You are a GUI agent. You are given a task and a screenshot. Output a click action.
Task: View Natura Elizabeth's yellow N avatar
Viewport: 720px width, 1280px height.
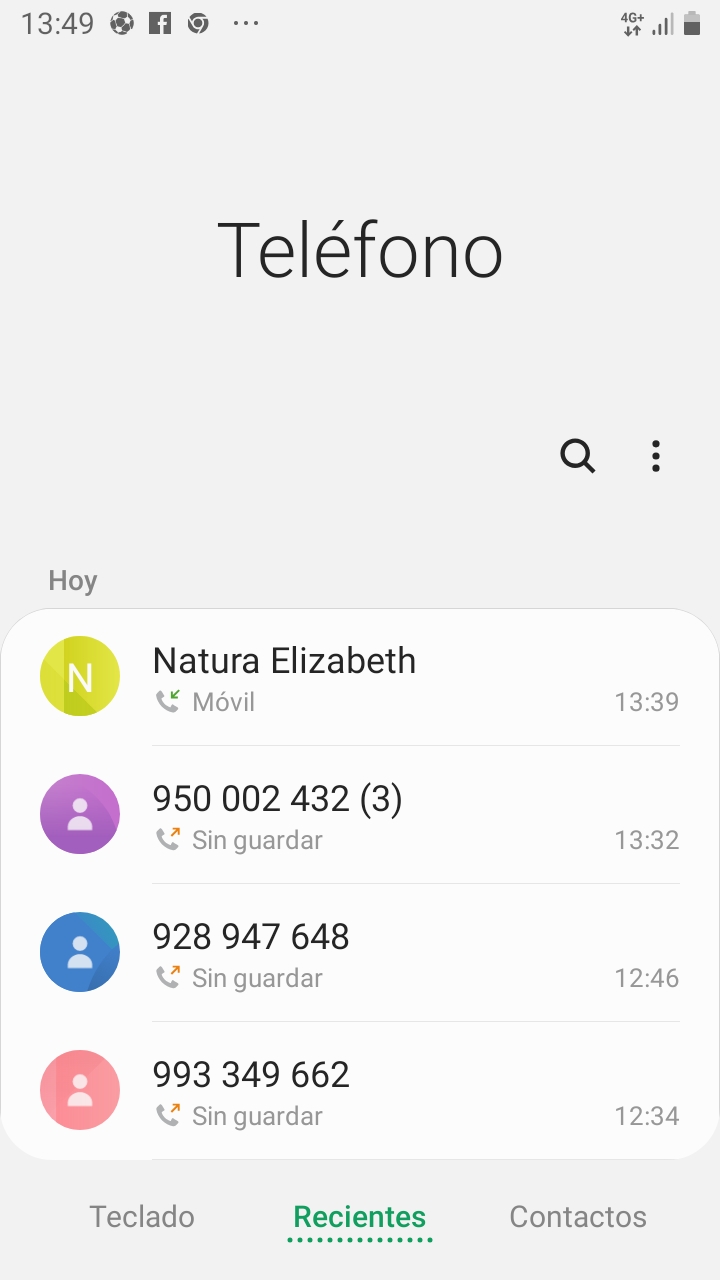pyautogui.click(x=80, y=676)
